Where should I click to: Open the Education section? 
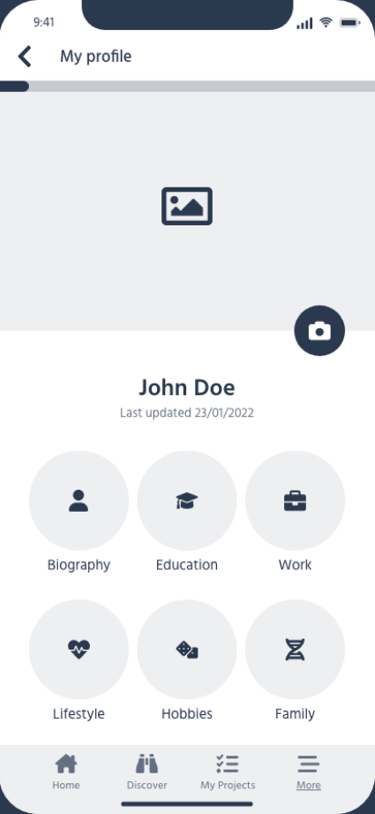pos(187,500)
